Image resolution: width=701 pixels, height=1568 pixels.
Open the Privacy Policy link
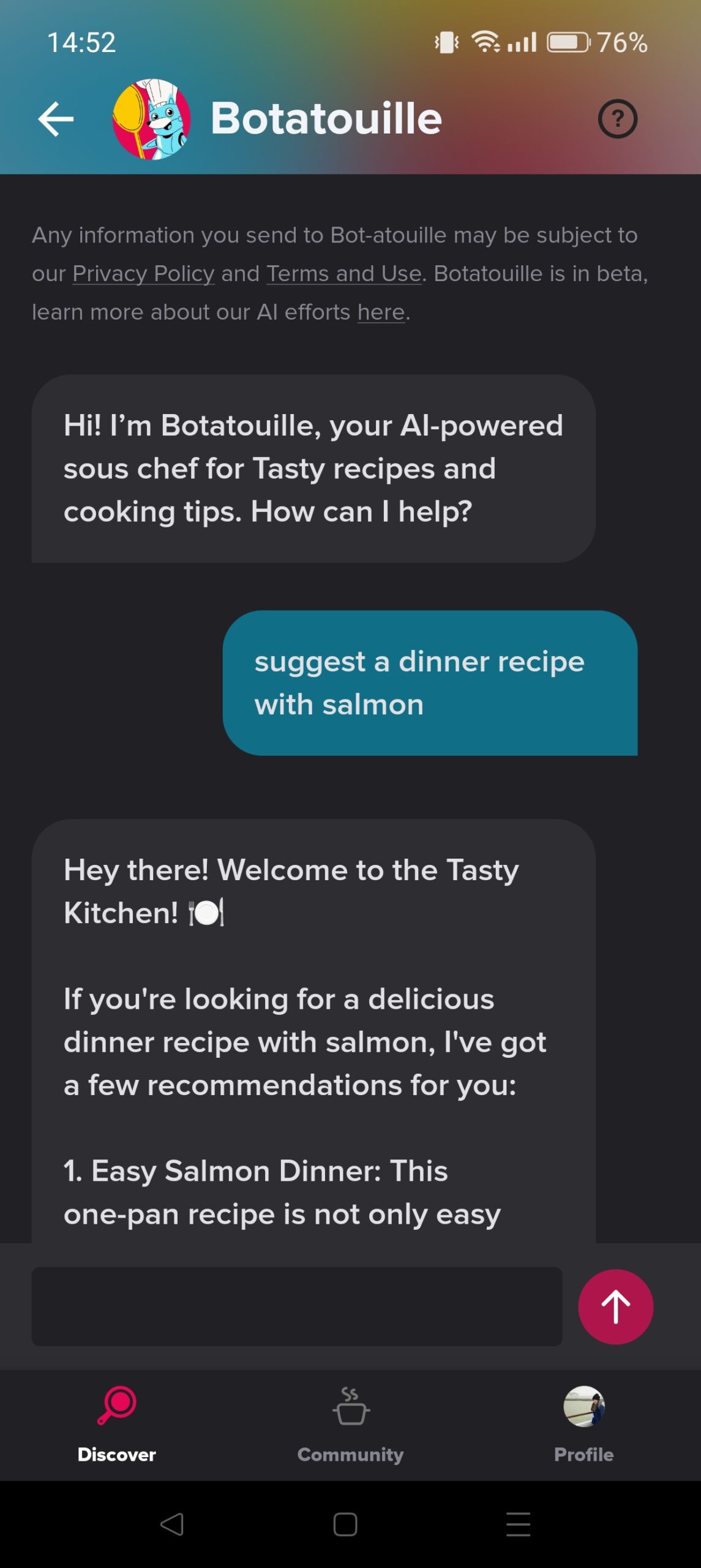[143, 274]
